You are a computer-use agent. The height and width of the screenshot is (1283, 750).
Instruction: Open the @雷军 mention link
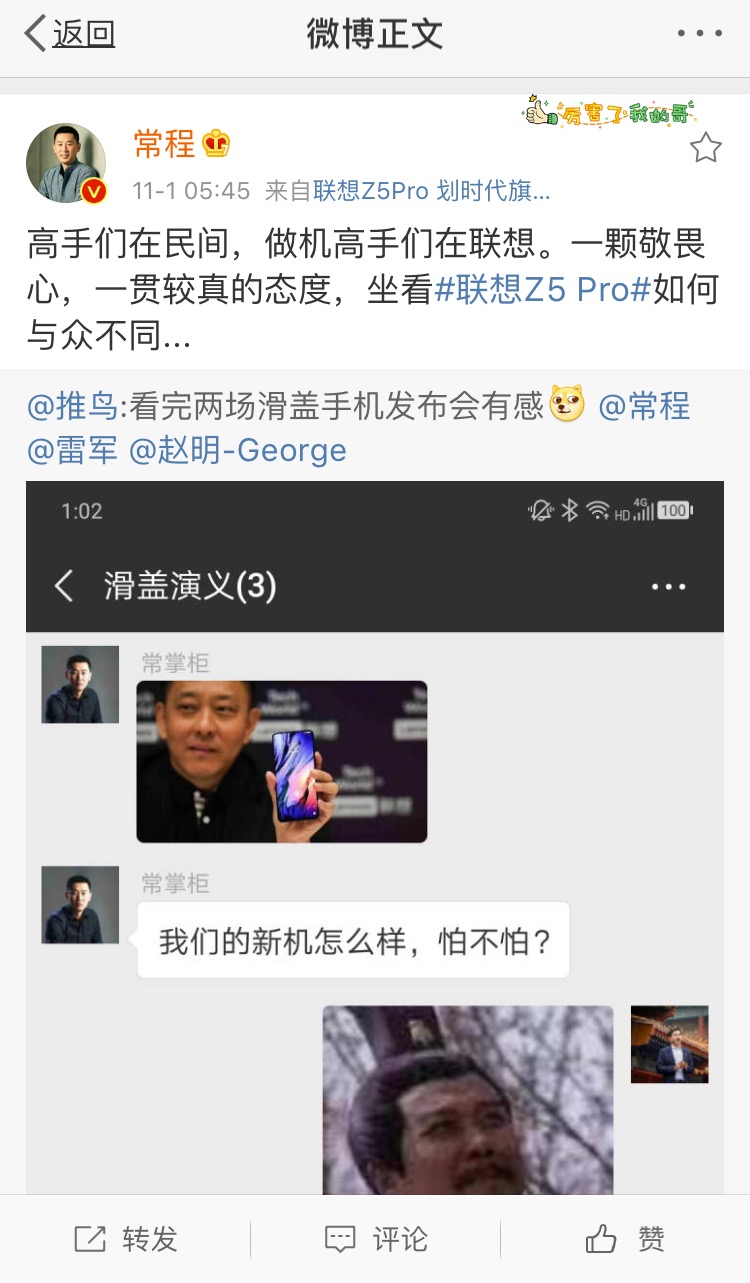tap(72, 450)
